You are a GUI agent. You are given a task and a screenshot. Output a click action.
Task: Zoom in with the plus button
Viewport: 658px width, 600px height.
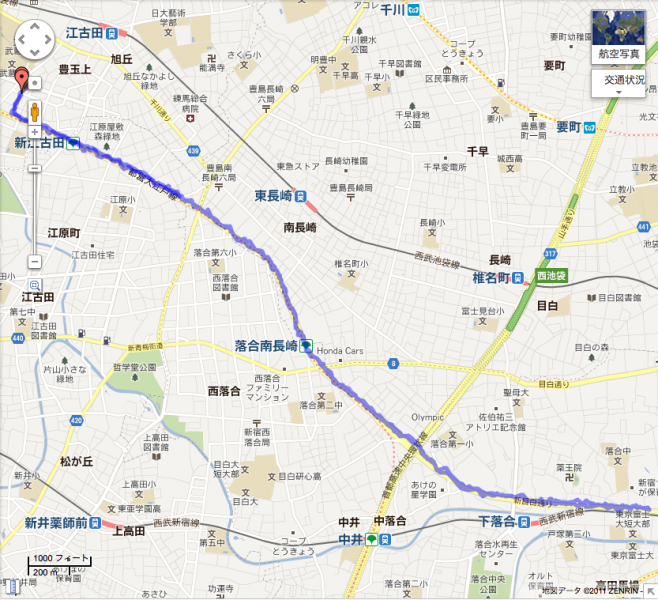pos(35,131)
